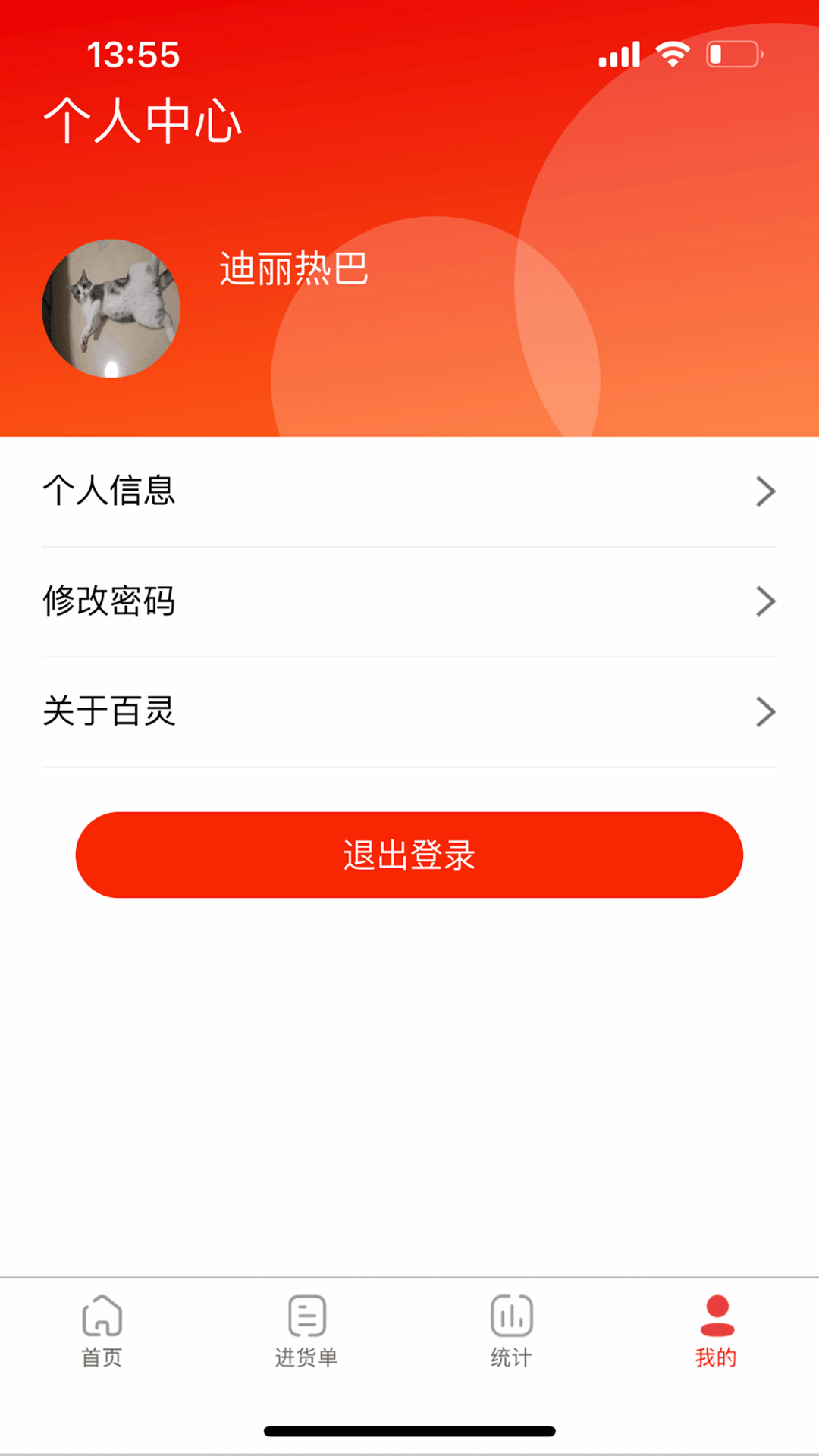Viewport: 819px width, 1456px height.
Task: Tap the Wi-Fi status icon
Action: pyautogui.click(x=672, y=53)
